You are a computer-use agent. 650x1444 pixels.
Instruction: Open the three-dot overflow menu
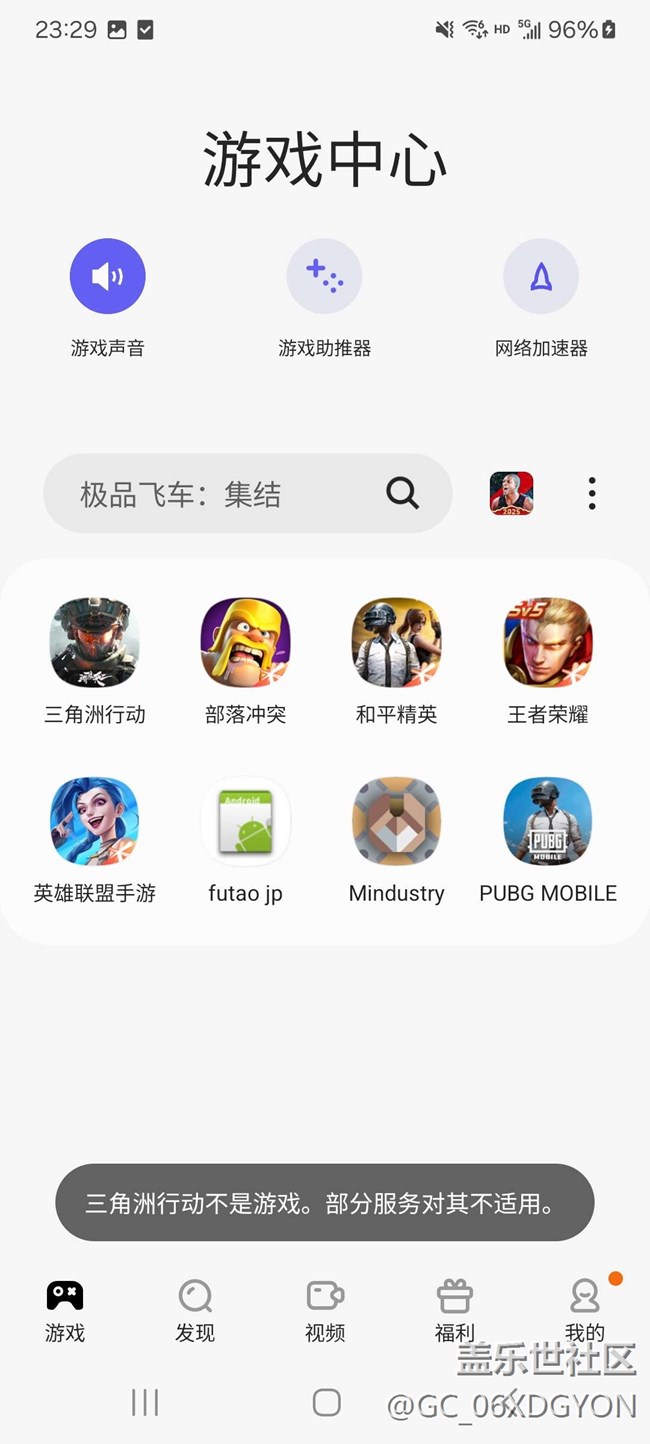[592, 493]
